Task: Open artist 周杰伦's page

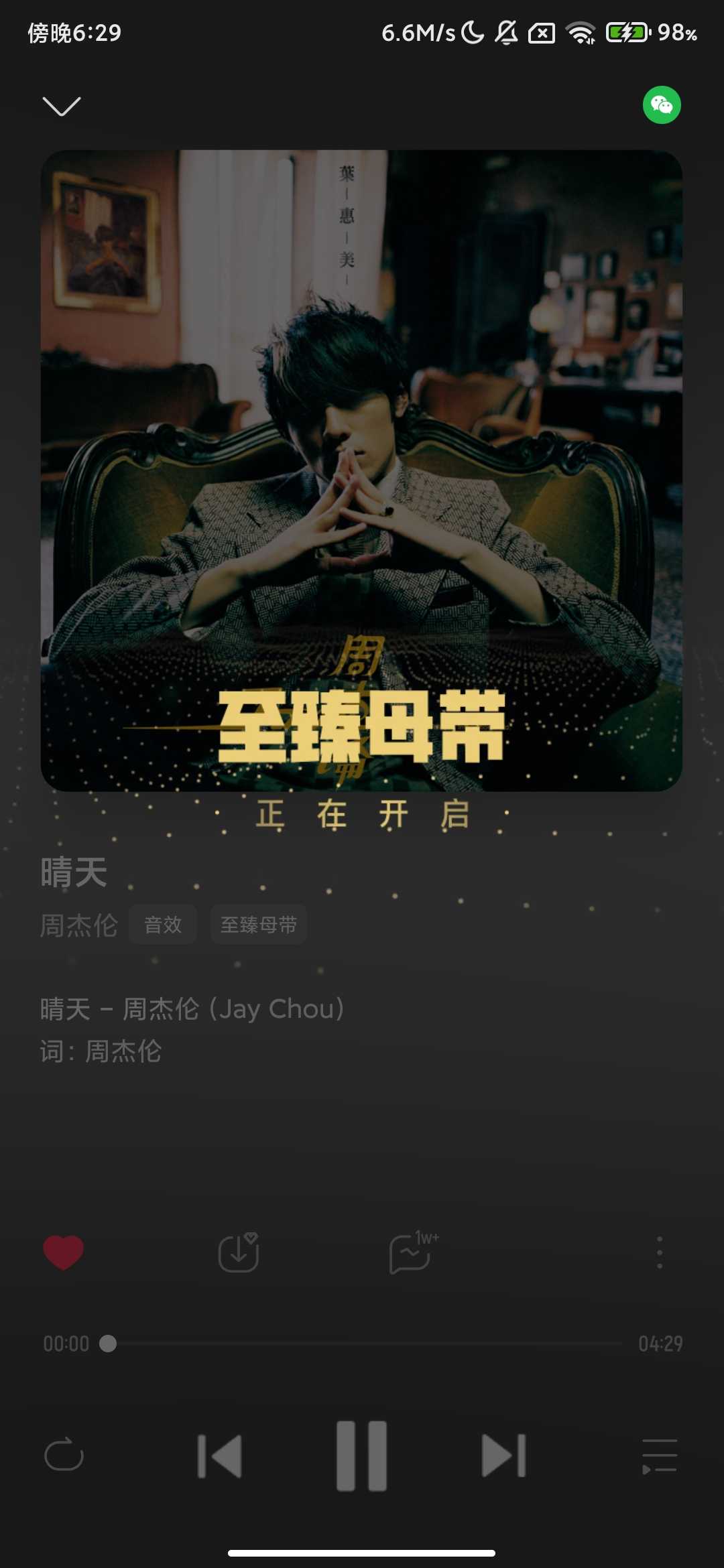Action: (x=79, y=925)
